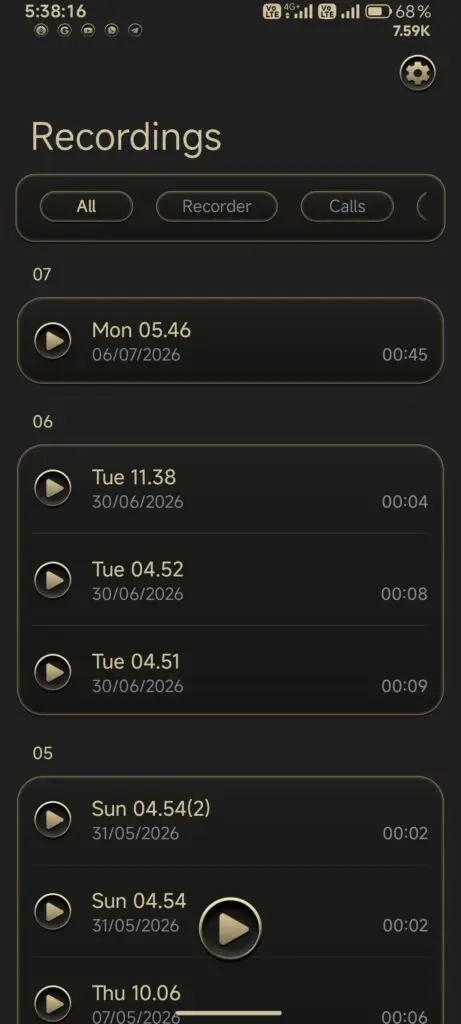The image size is (461, 1024).
Task: Play the Tue 11.38 recording
Action: coord(53,488)
